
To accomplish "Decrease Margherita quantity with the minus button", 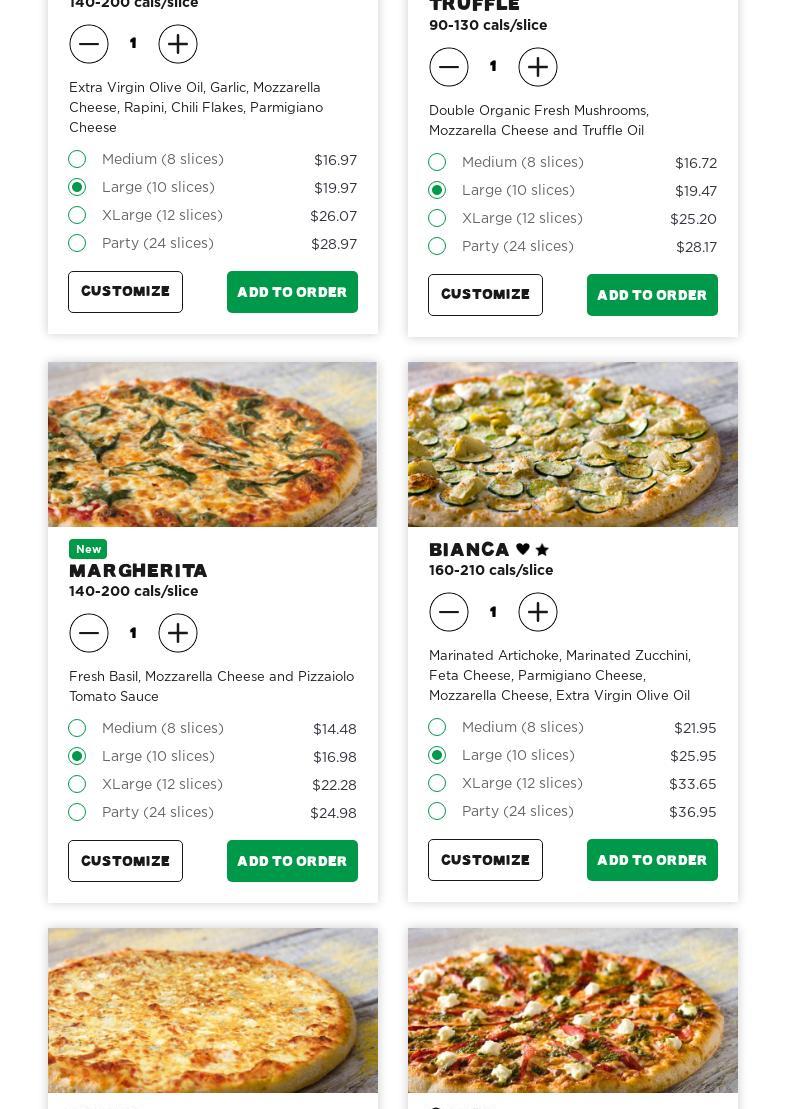I will [x=89, y=633].
